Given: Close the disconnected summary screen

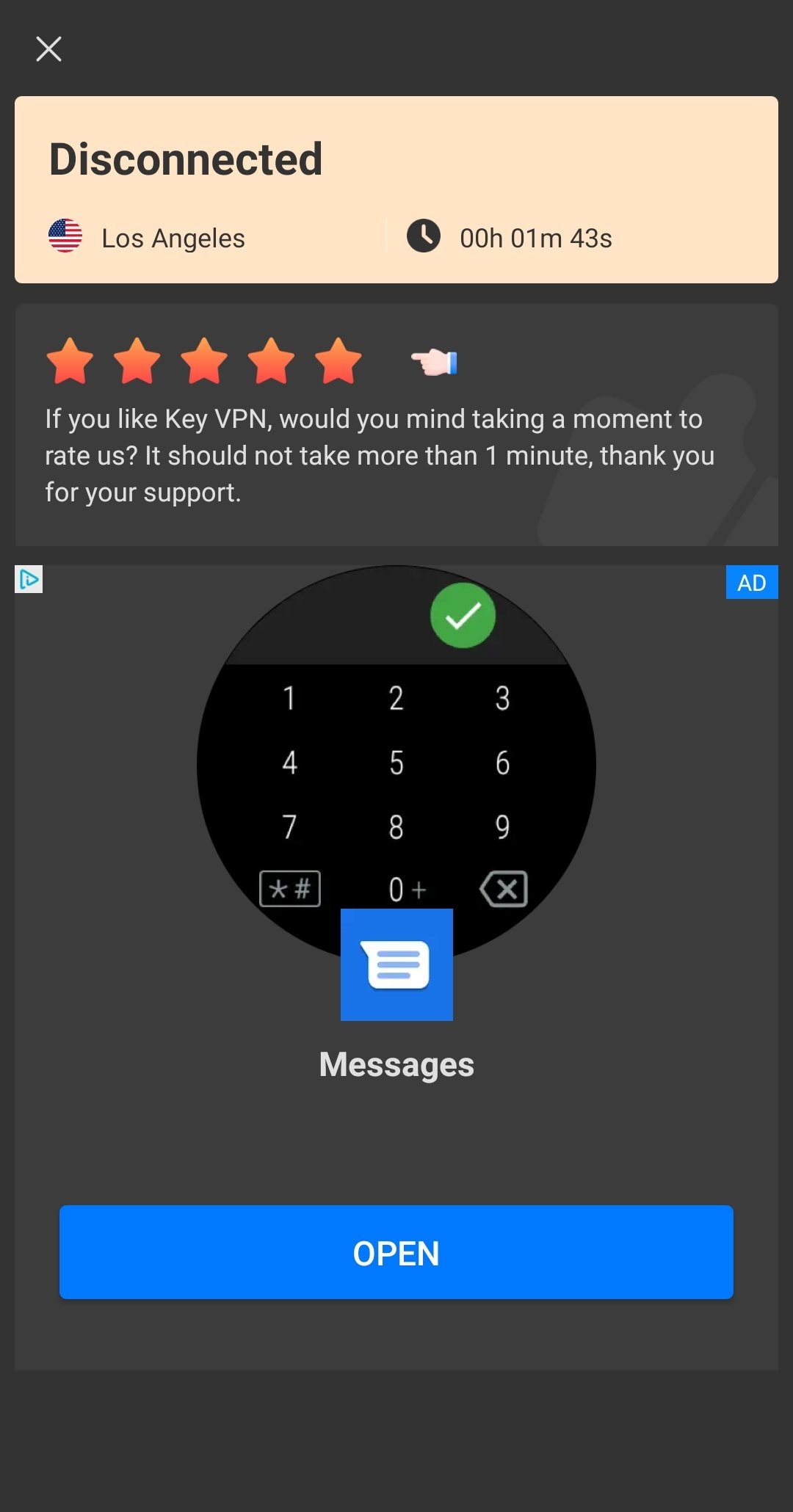Looking at the screenshot, I should click(48, 49).
